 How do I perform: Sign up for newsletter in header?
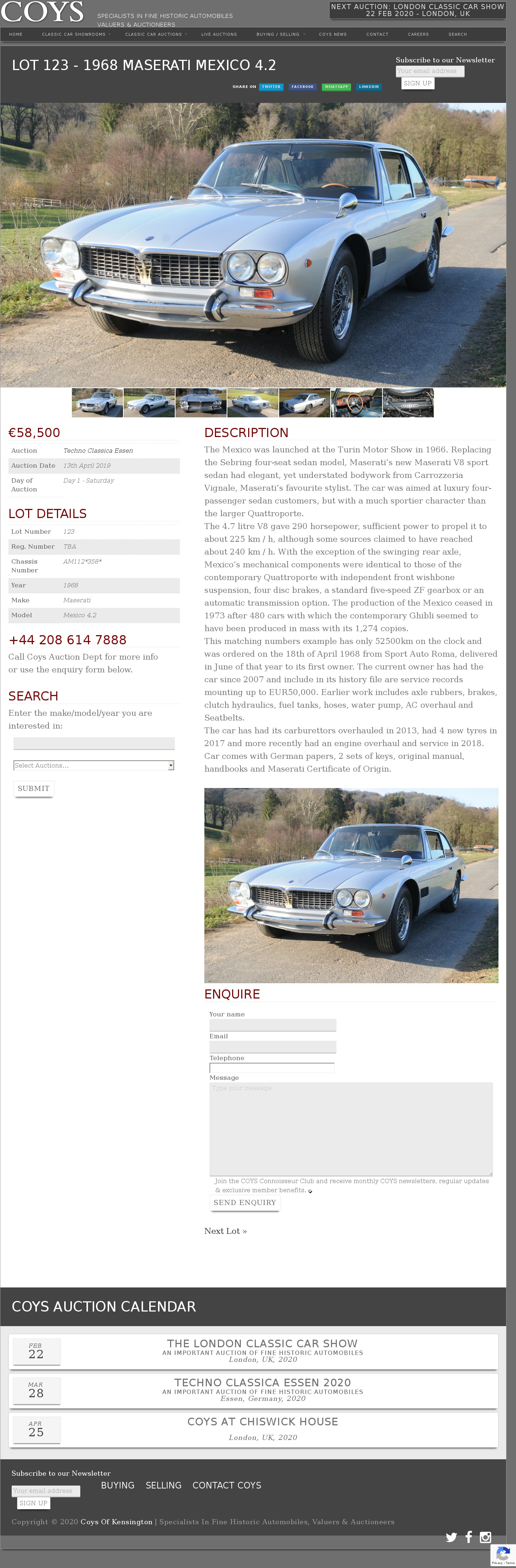[x=417, y=84]
